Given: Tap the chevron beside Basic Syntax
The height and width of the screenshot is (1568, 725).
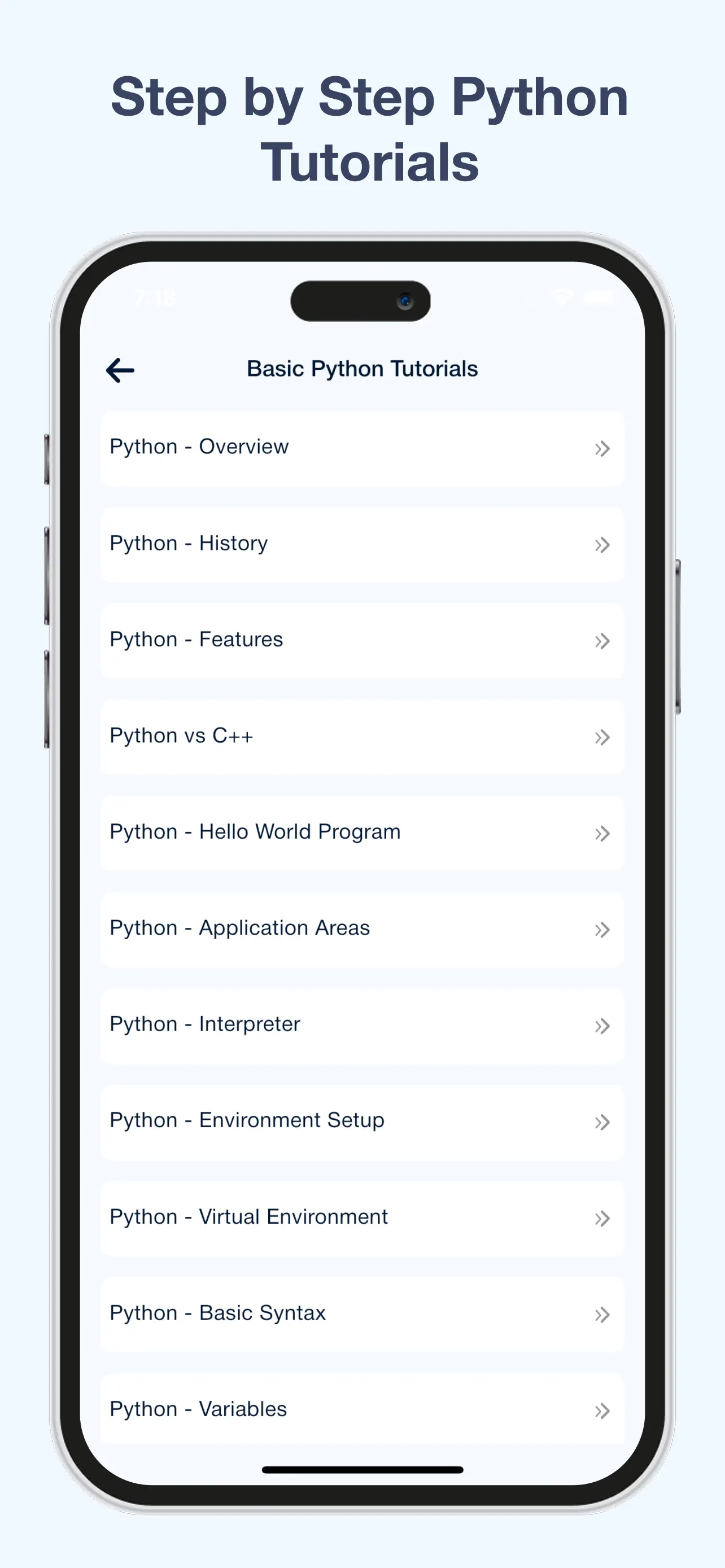Looking at the screenshot, I should tap(602, 1315).
